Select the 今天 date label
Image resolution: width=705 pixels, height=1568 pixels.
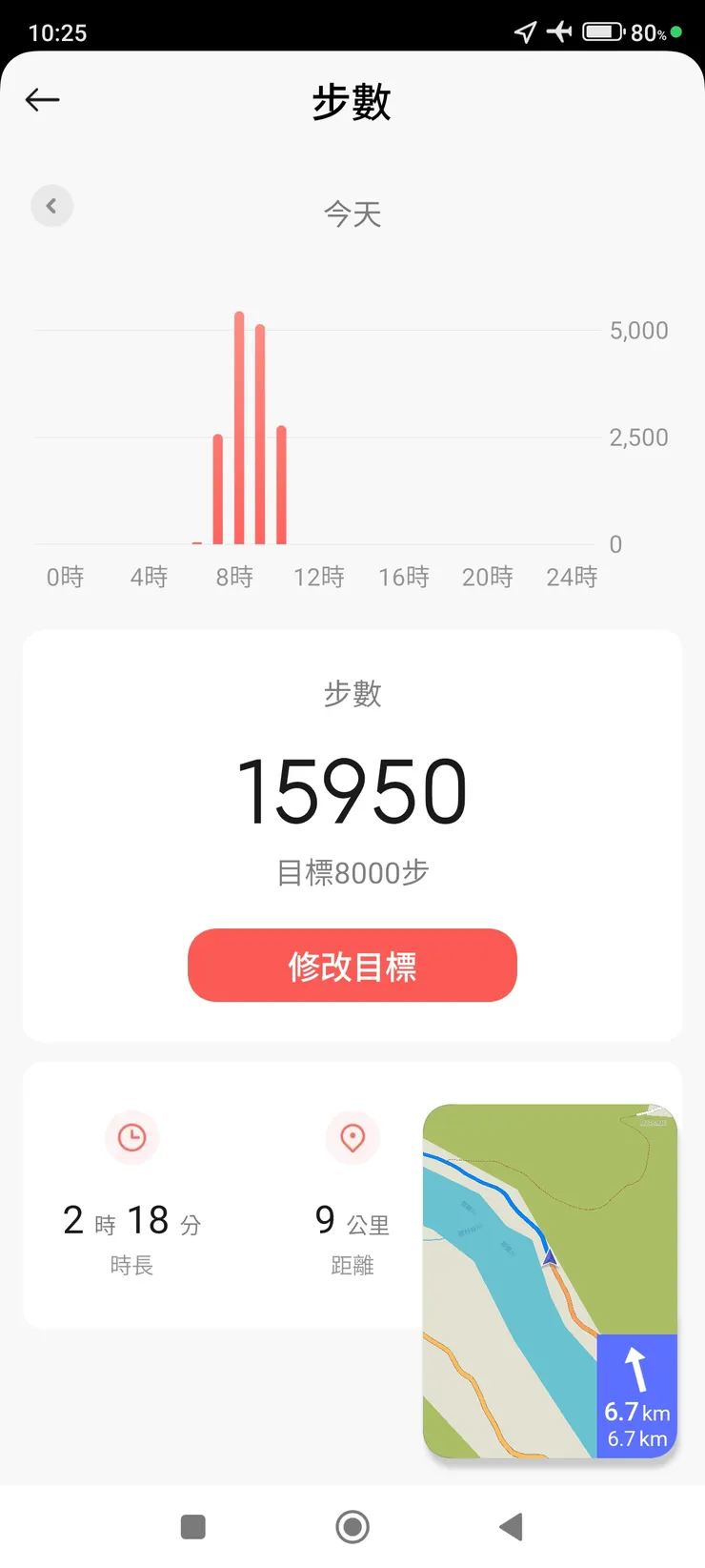coord(352,214)
